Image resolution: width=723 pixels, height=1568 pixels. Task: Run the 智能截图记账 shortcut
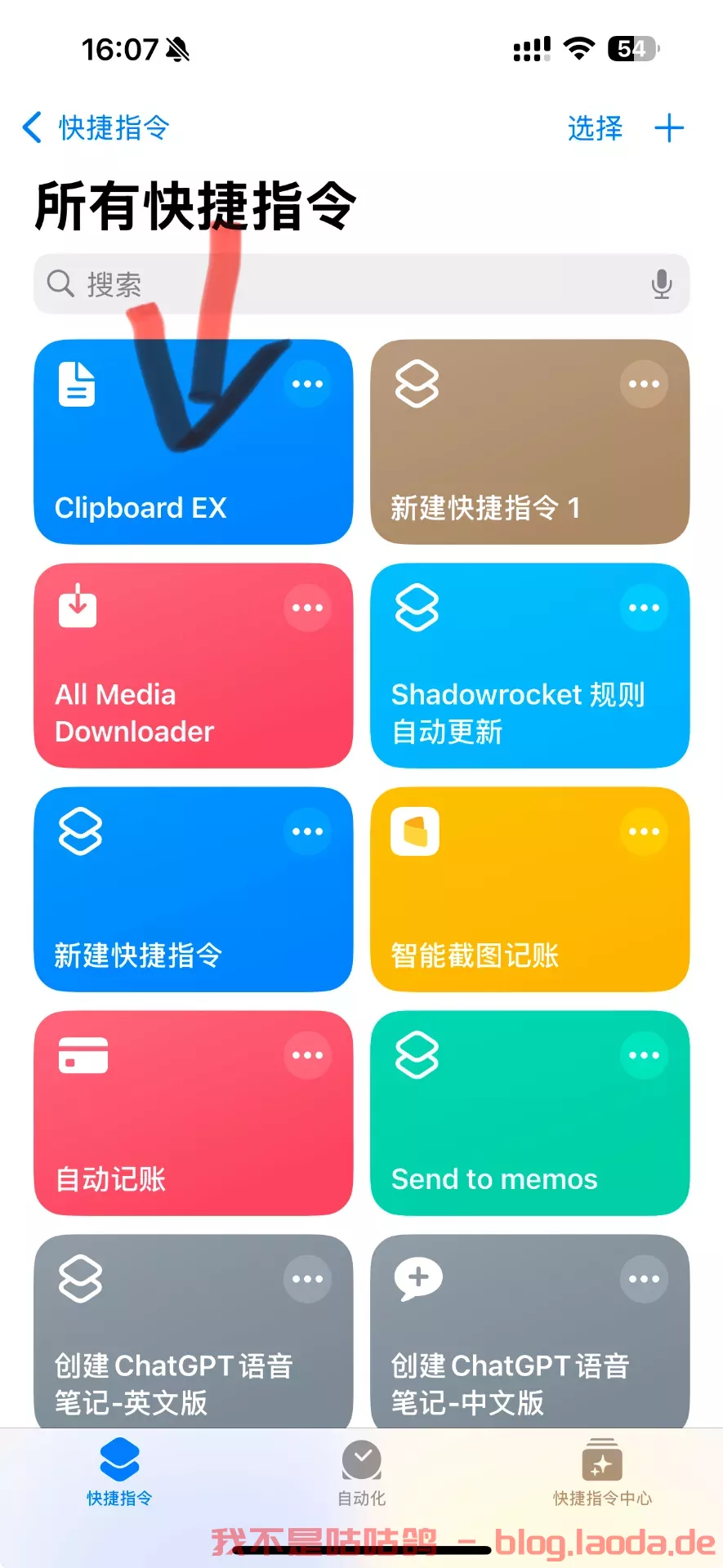[530, 889]
